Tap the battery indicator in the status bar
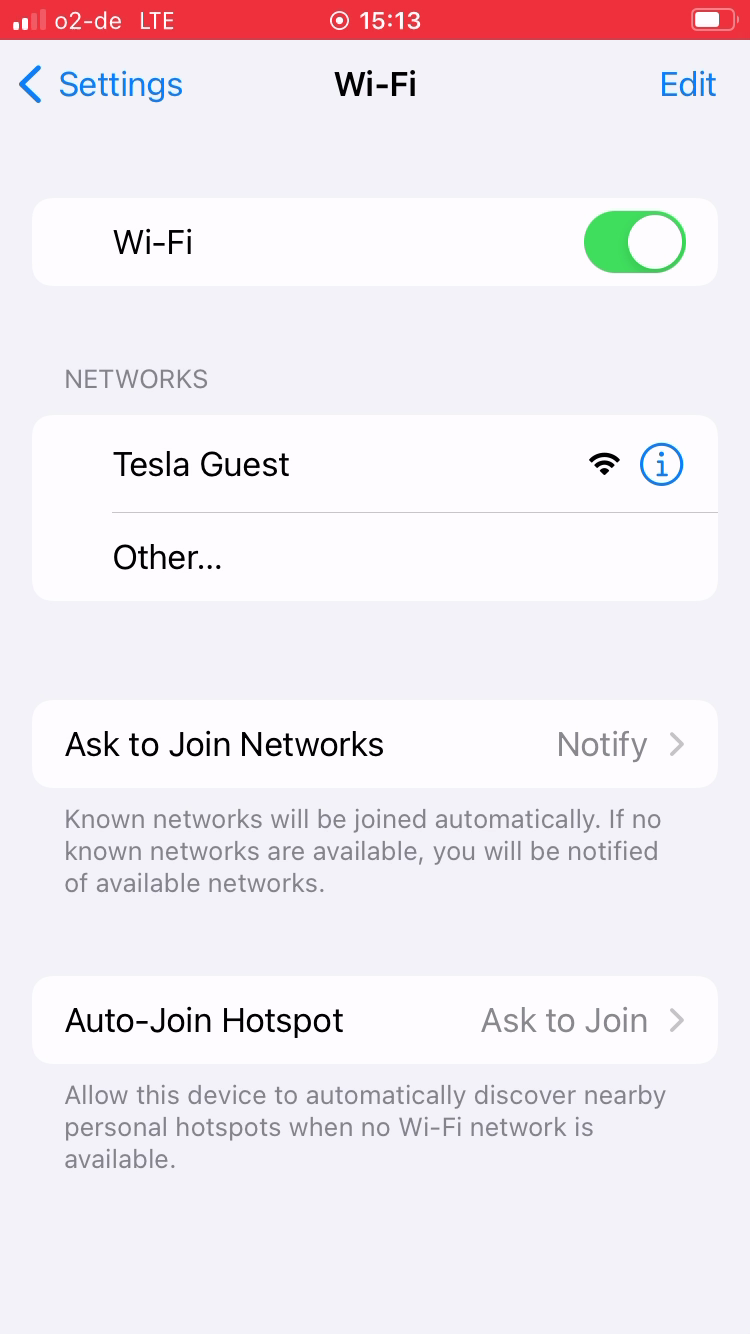The width and height of the screenshot is (750, 1334). click(x=713, y=19)
